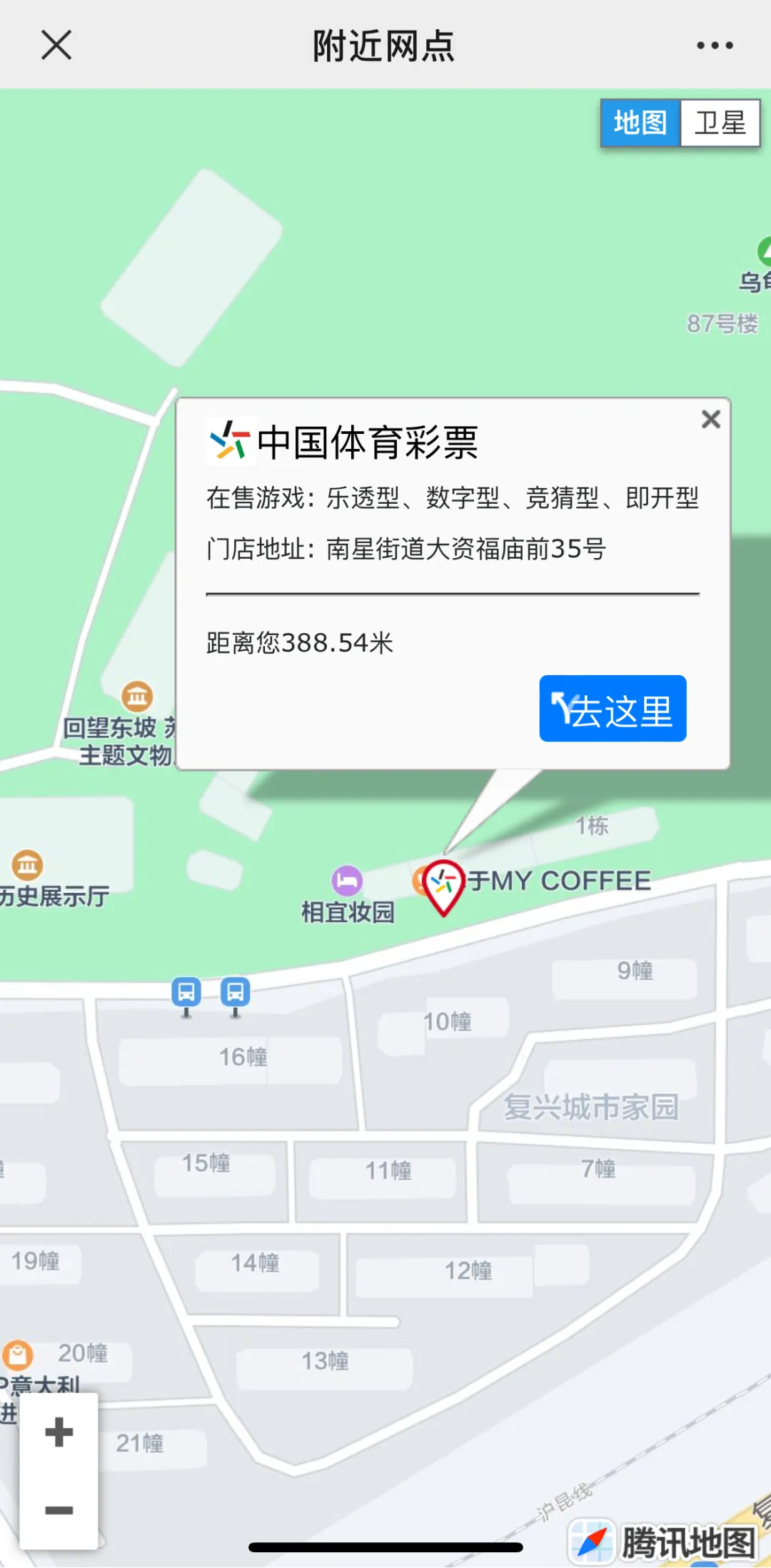Zoom in with the plus button

[59, 1432]
